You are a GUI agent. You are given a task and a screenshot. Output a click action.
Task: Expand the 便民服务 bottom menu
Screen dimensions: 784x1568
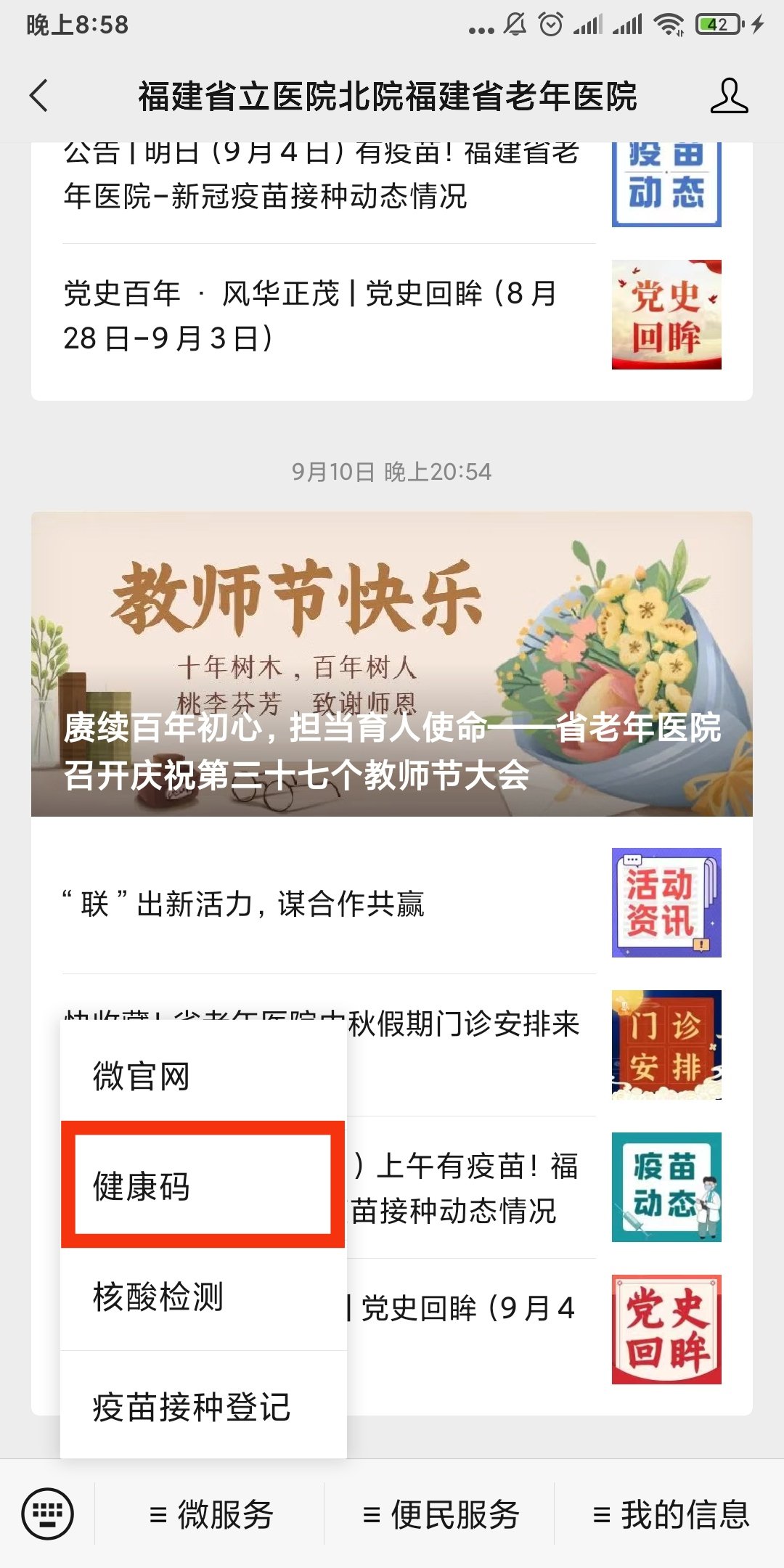[x=441, y=1514]
